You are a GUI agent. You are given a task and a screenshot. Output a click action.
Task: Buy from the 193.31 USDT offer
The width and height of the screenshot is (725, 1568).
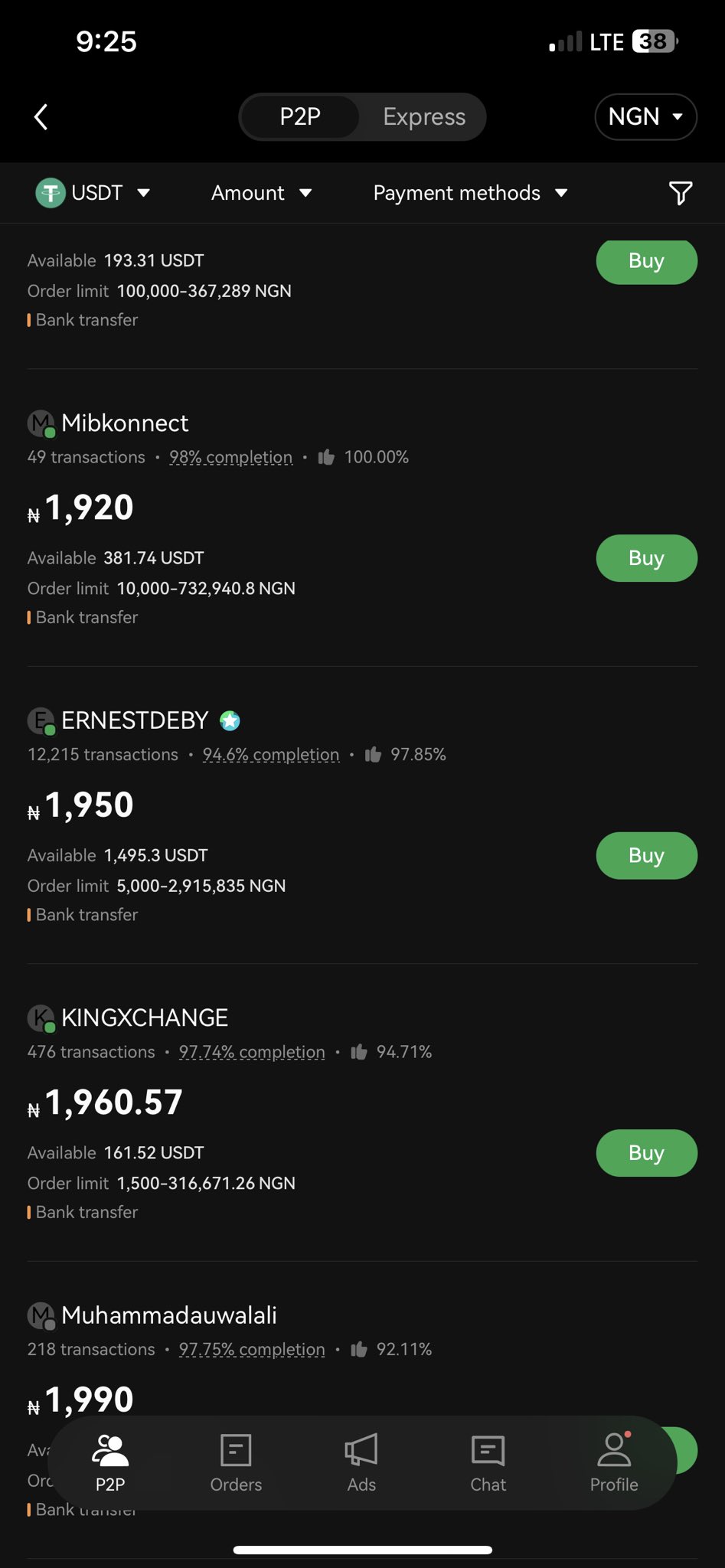click(645, 261)
